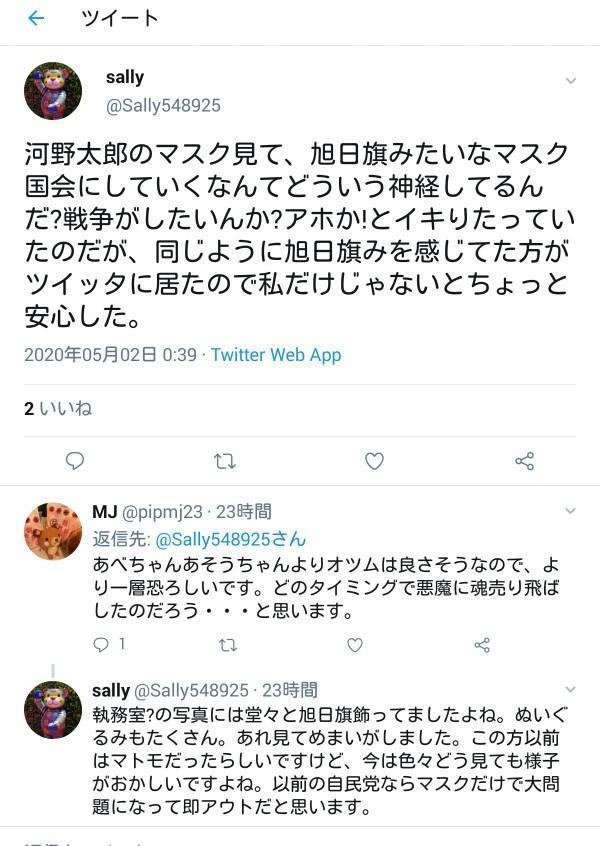Retweet sally's main tweet
The image size is (600, 846).
coord(225,461)
